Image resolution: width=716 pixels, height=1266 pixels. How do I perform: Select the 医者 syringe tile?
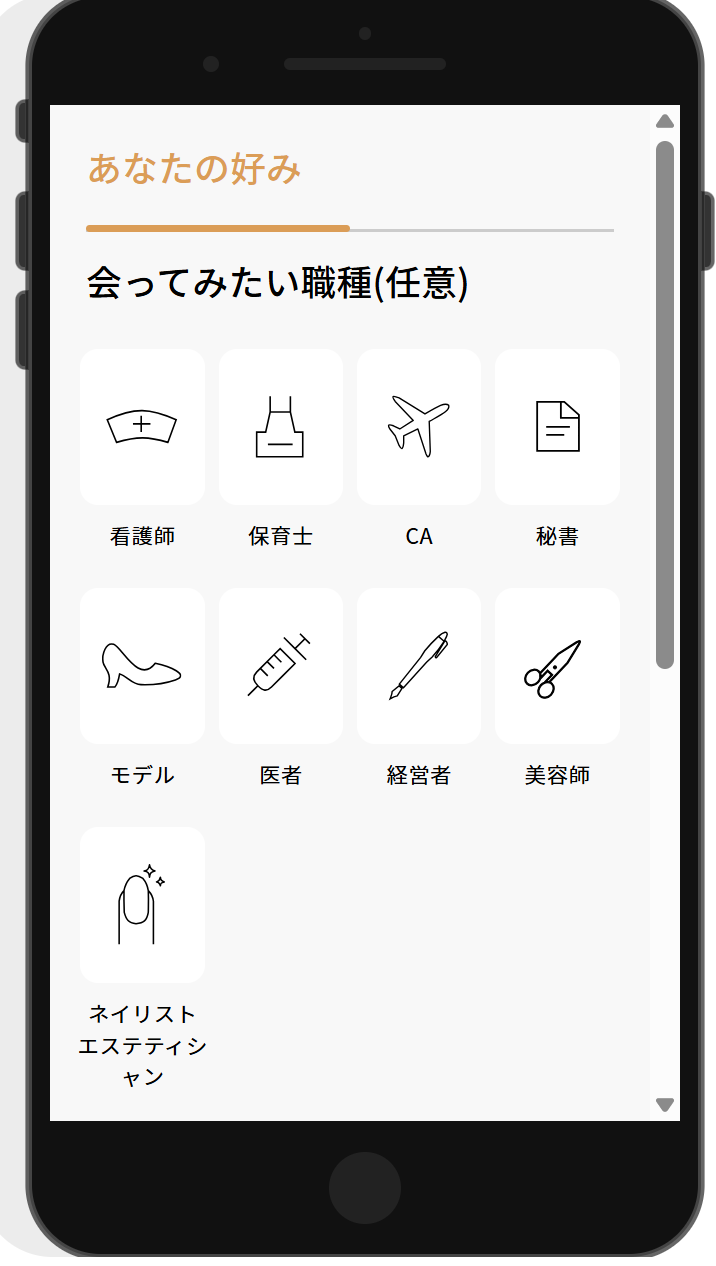pyautogui.click(x=280, y=666)
